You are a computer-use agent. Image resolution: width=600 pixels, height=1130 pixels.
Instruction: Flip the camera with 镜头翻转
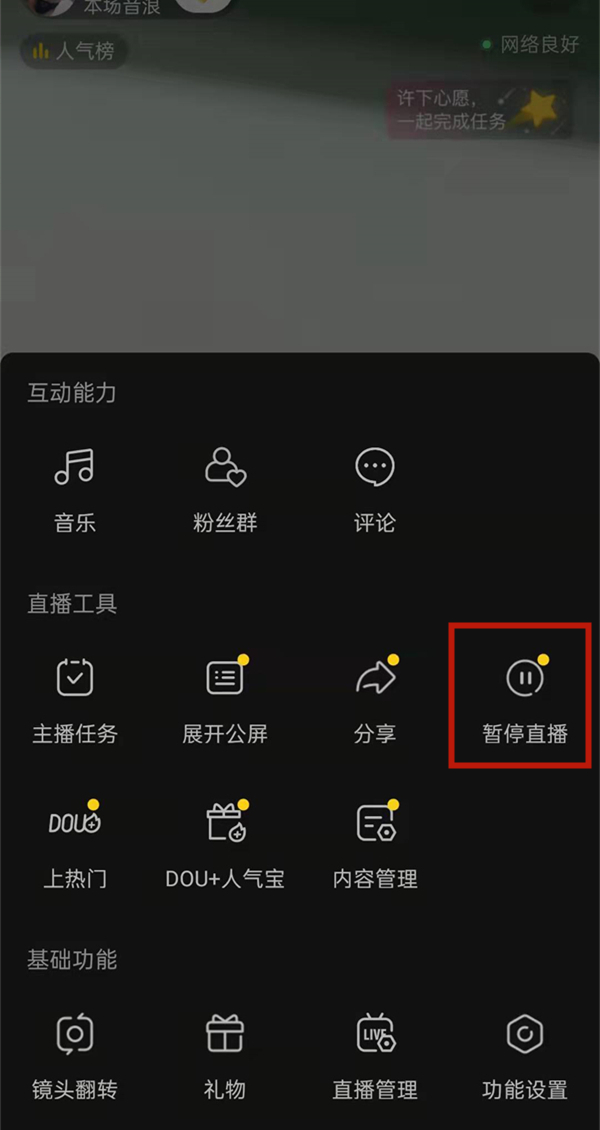pyautogui.click(x=75, y=1055)
